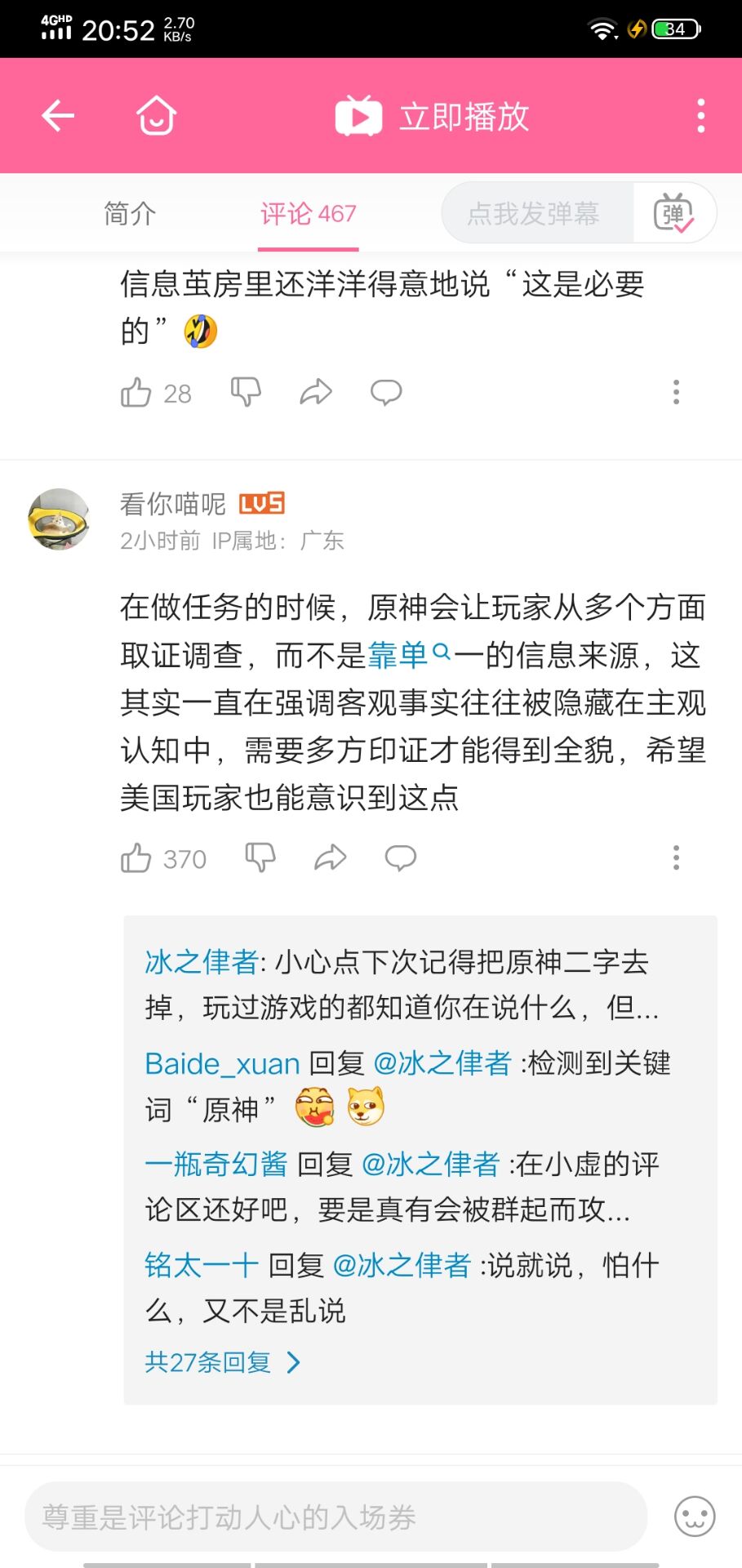This screenshot has height=1568, width=742.
Task: Reply to 看你喵呢's comment
Action: point(401,858)
